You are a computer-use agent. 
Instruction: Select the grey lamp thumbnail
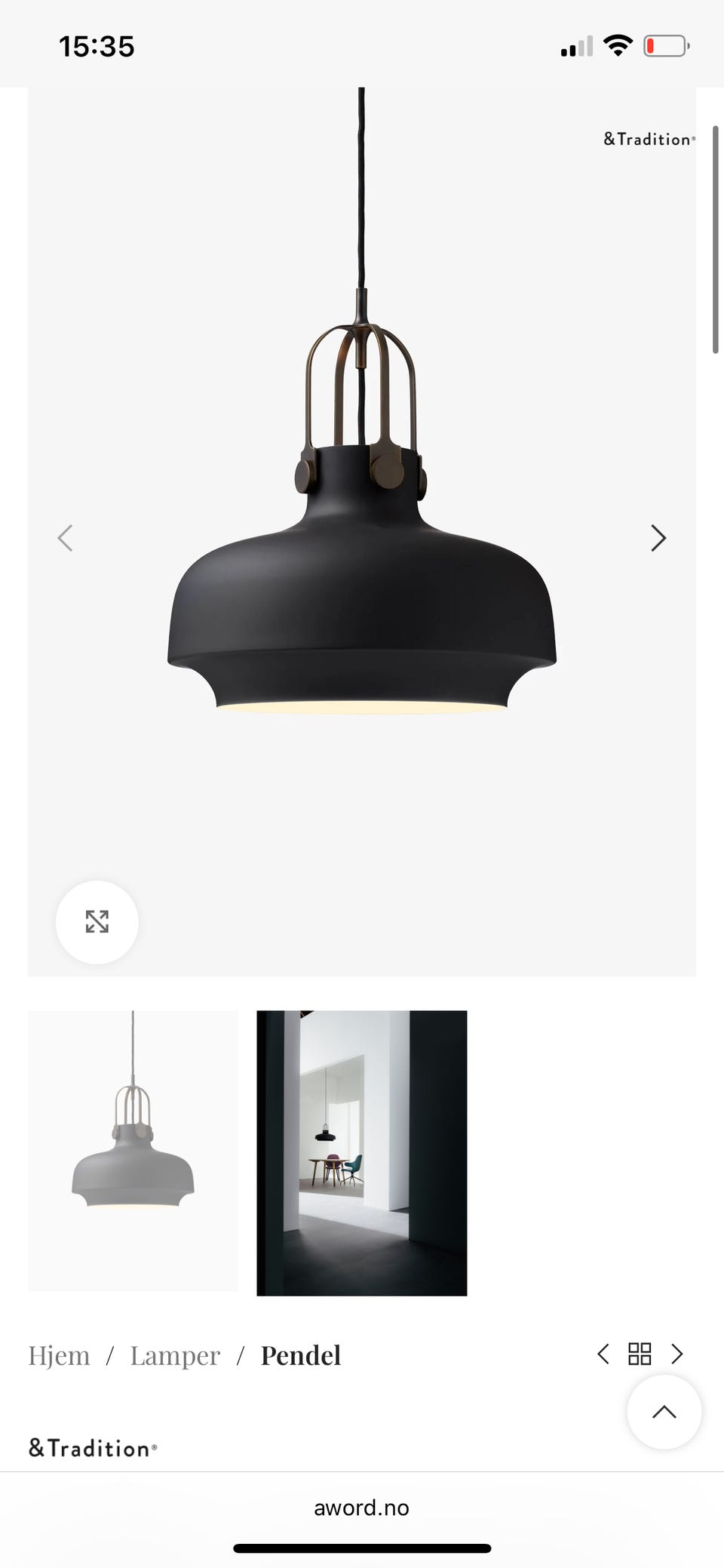tap(133, 1151)
